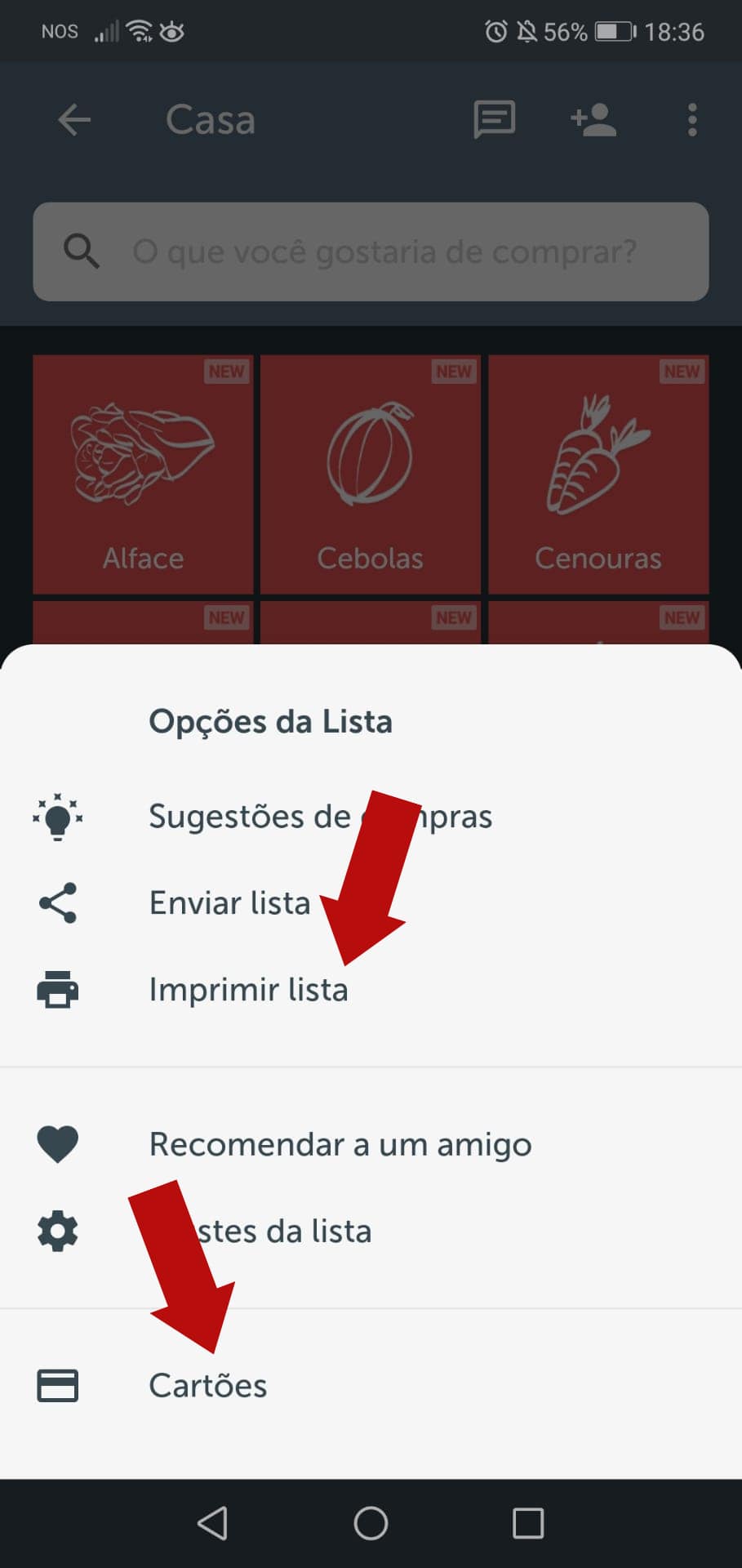Open Sugestões de compras option

click(371, 817)
